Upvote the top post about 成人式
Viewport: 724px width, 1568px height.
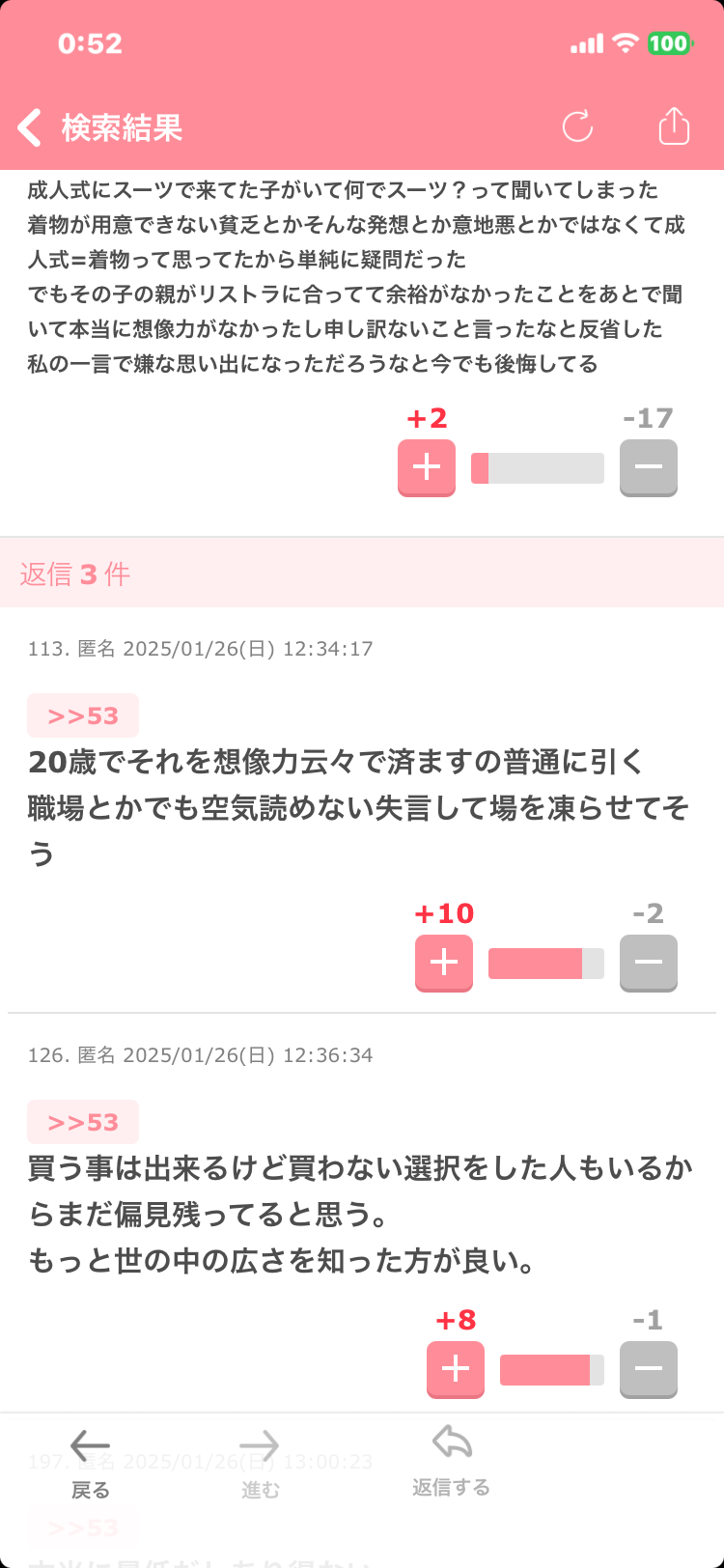(x=426, y=468)
